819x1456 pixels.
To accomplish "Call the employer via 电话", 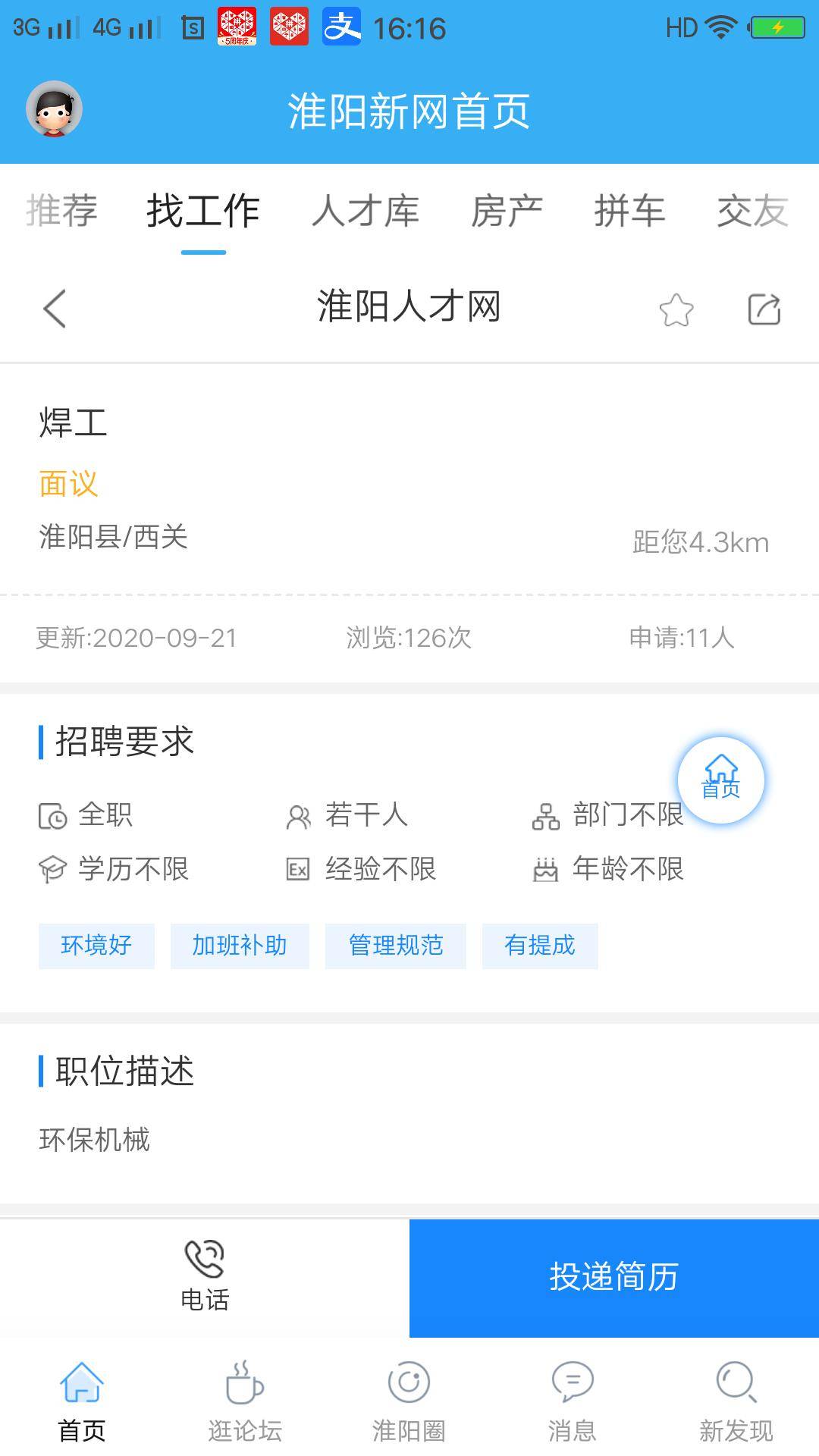I will coord(205,1278).
